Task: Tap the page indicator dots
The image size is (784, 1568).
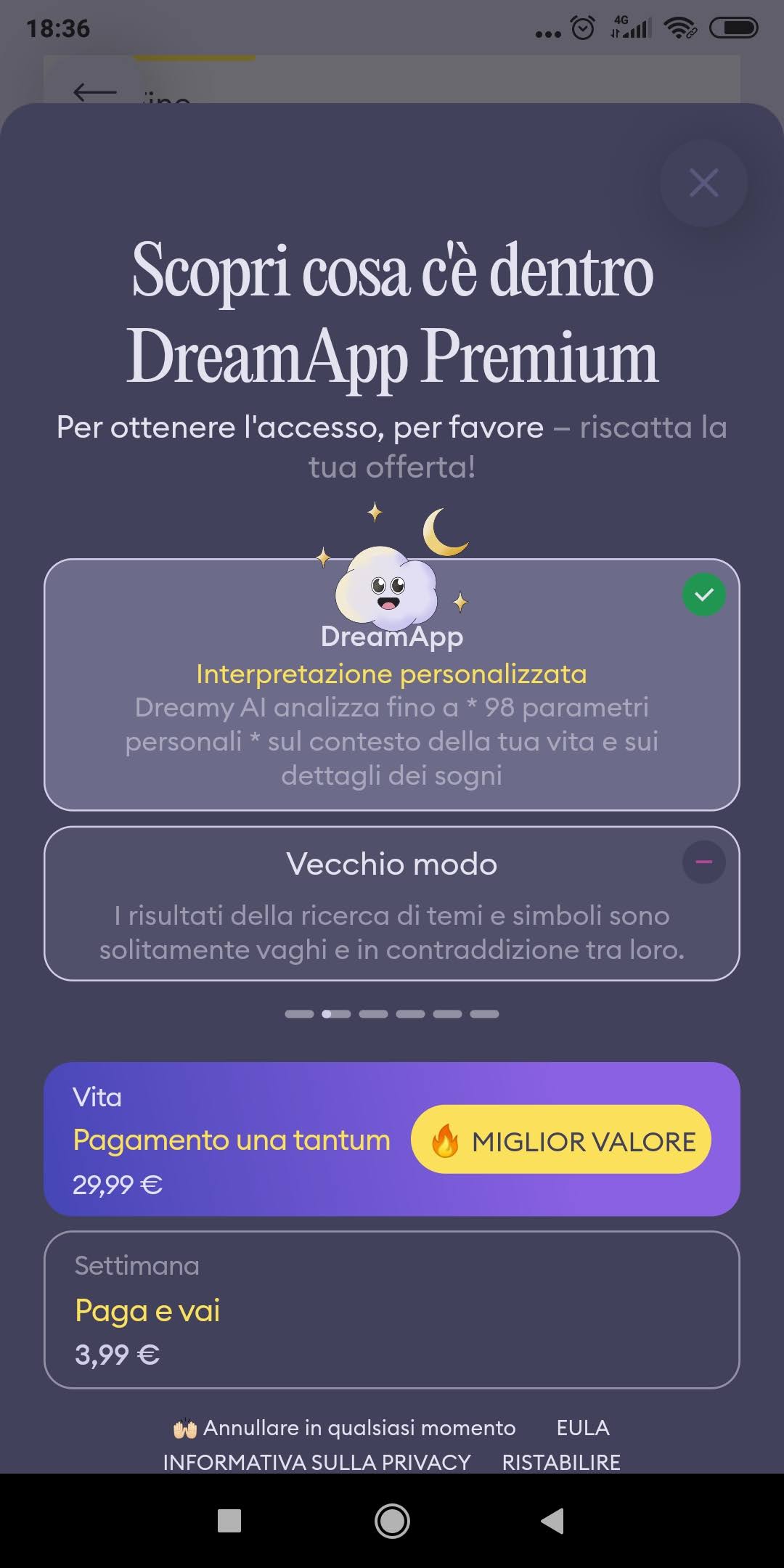Action: click(x=392, y=1014)
